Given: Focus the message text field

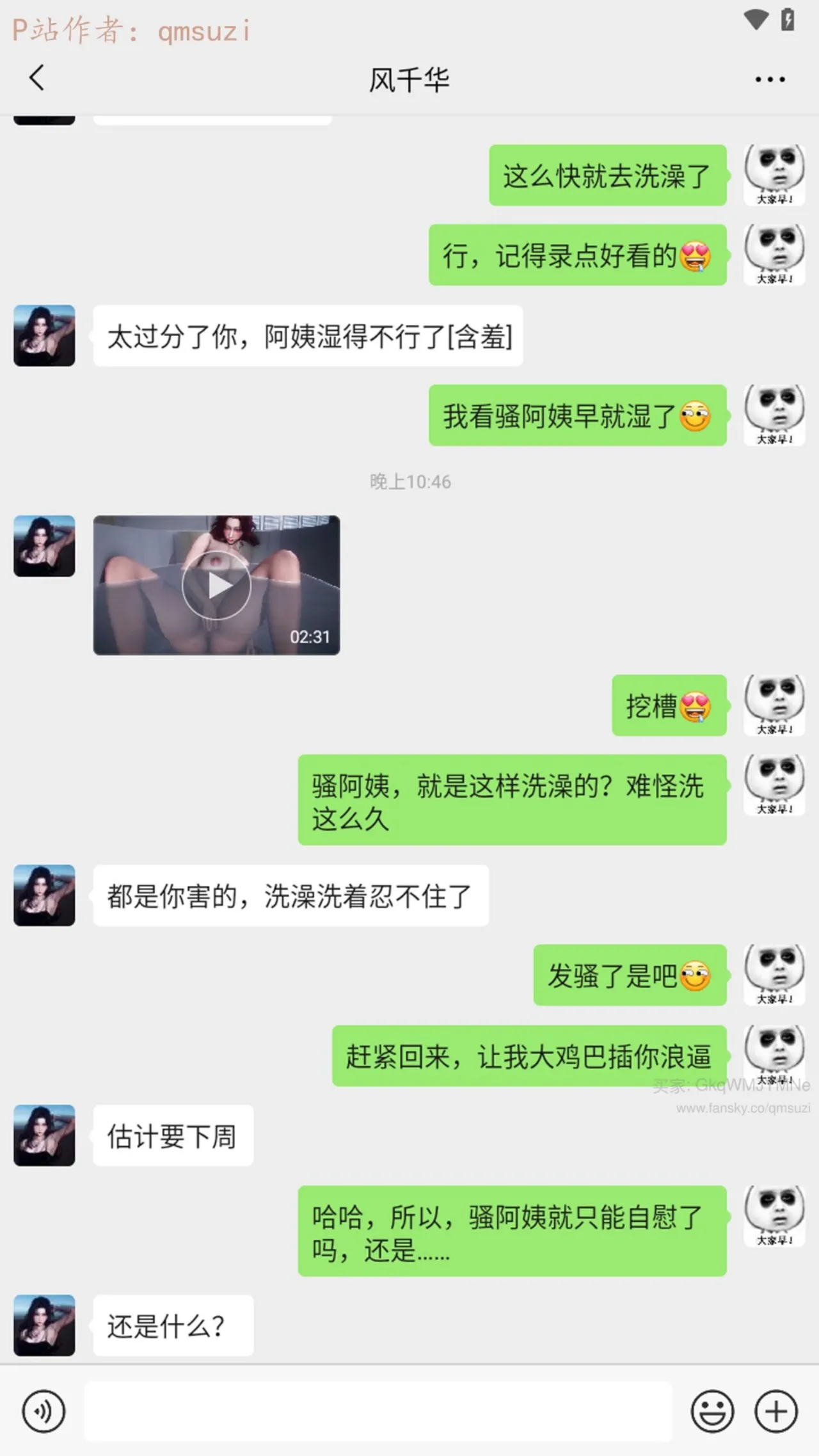Looking at the screenshot, I should [378, 1411].
